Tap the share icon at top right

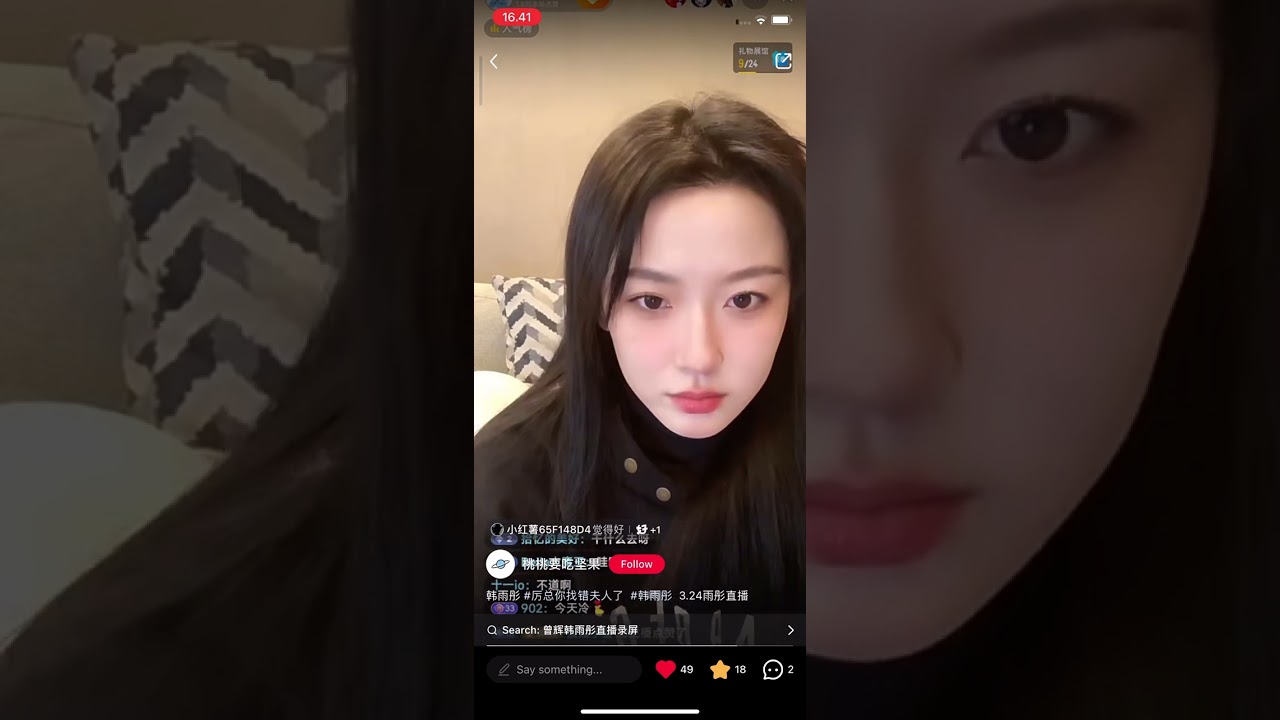[x=783, y=61]
